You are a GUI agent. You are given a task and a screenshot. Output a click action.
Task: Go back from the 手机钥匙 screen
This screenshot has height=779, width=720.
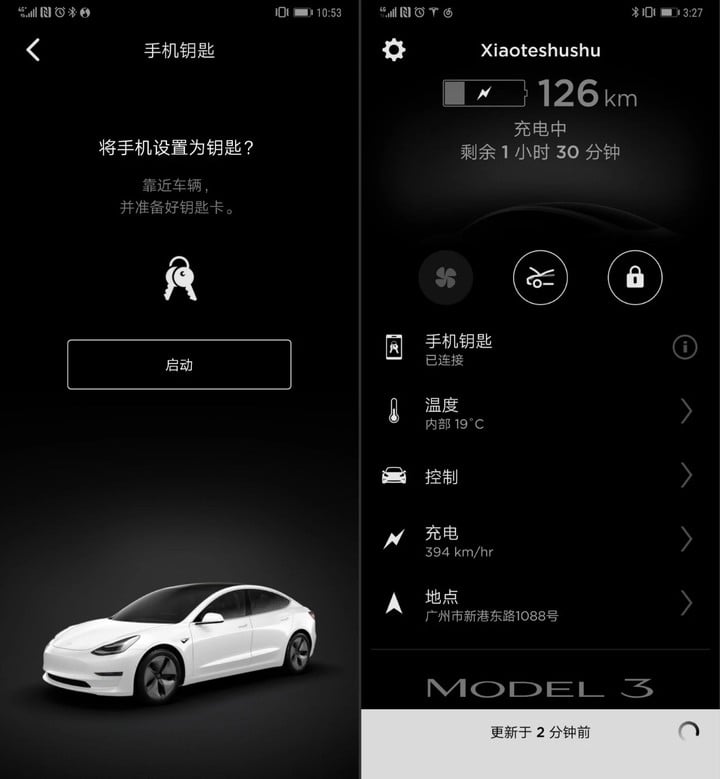point(33,50)
